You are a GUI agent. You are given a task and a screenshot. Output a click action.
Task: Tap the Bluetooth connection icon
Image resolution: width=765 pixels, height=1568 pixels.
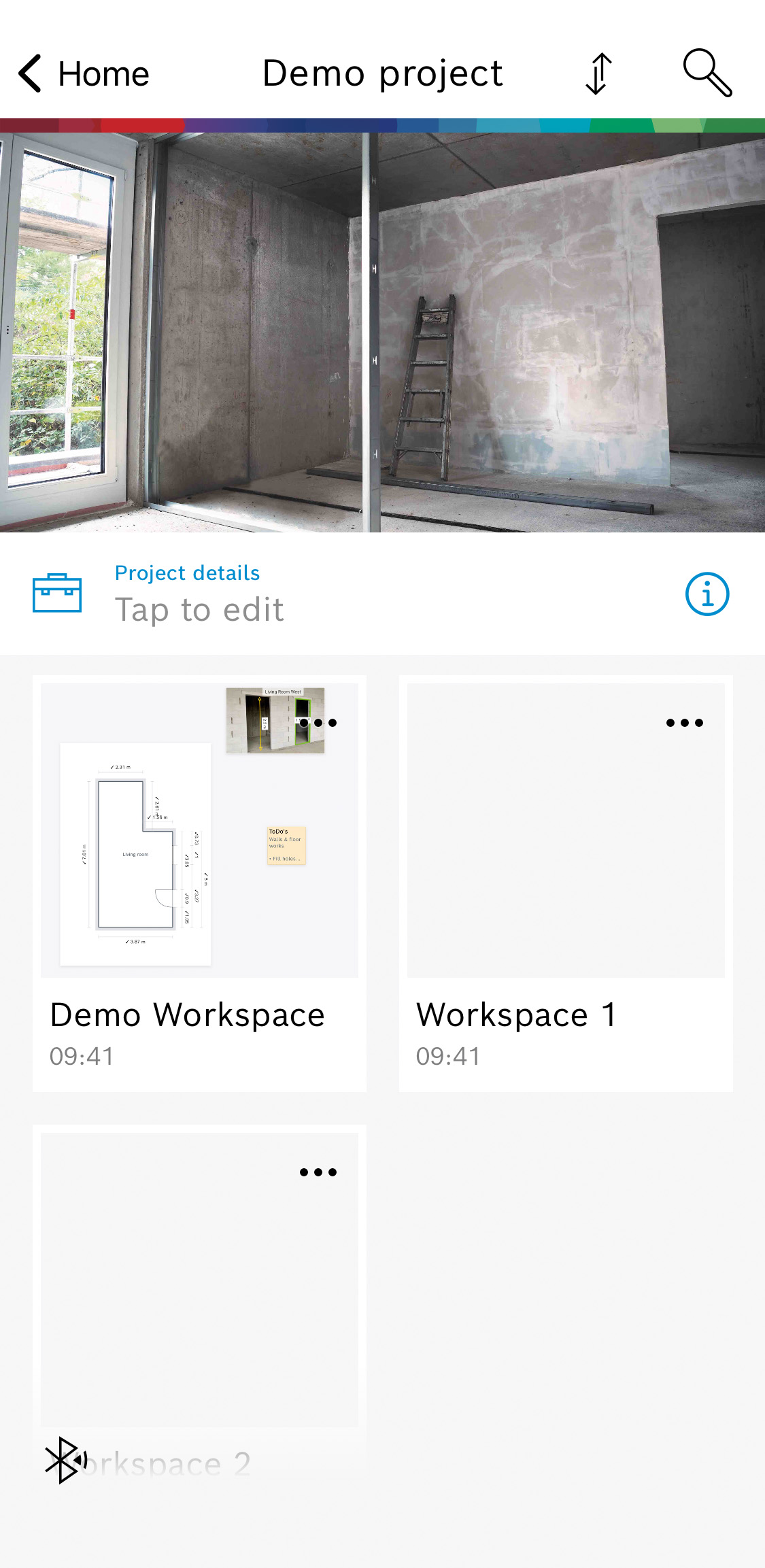click(x=66, y=1460)
